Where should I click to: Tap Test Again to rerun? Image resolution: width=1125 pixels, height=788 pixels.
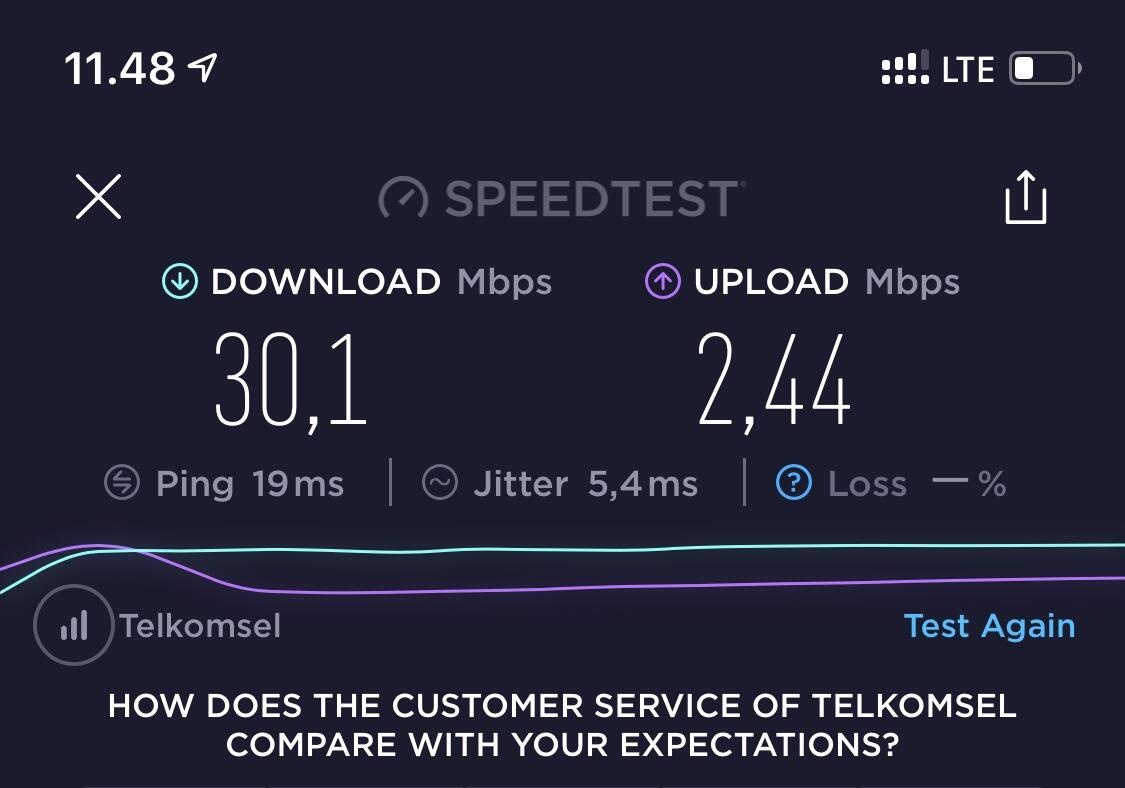click(x=989, y=626)
